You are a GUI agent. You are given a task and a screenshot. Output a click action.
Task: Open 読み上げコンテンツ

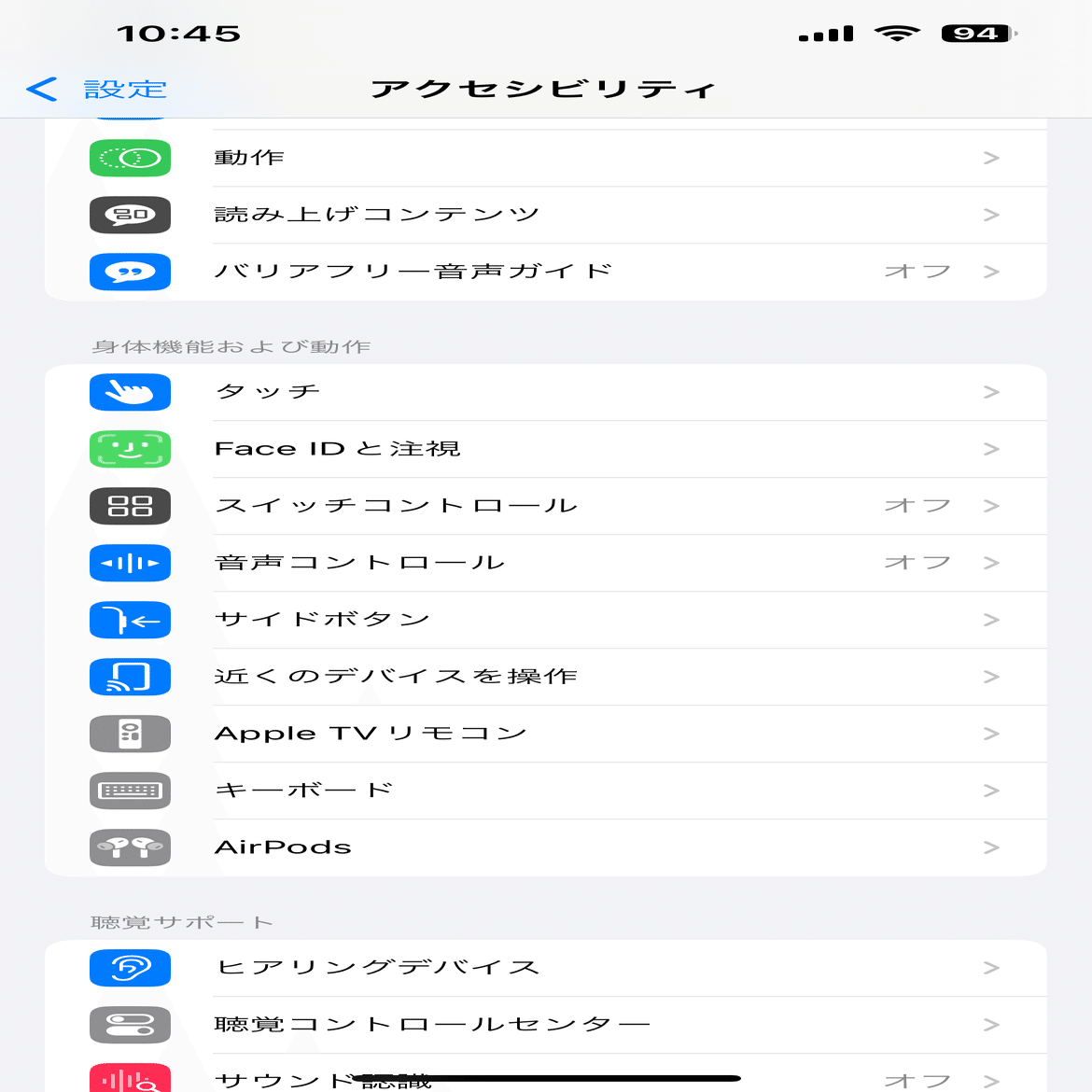pos(545,215)
